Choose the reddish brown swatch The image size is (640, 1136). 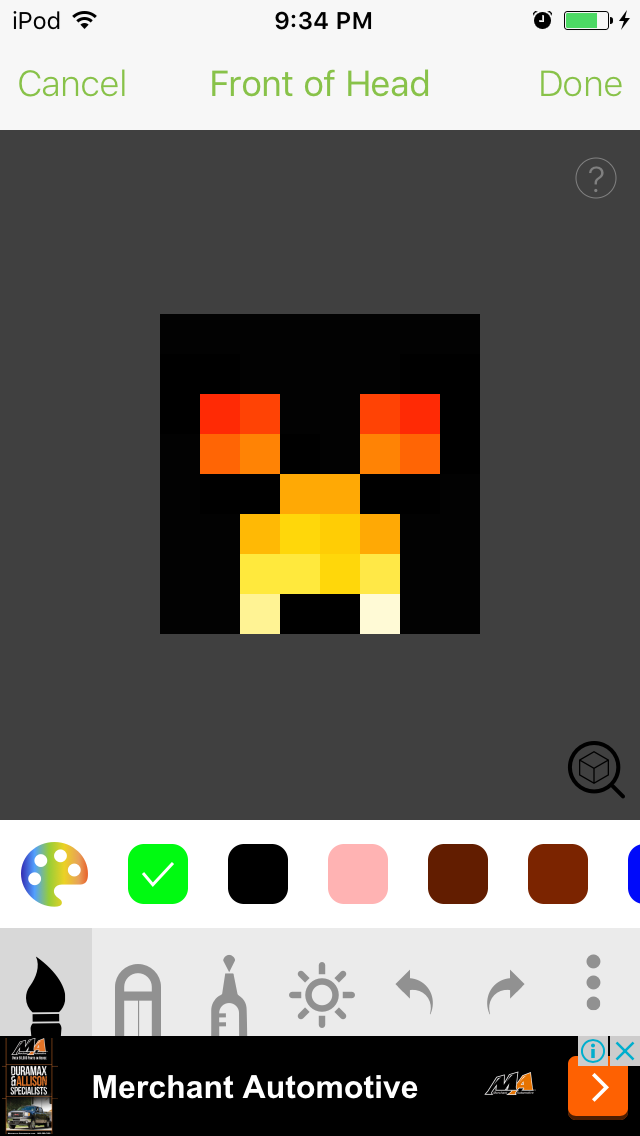tap(558, 874)
